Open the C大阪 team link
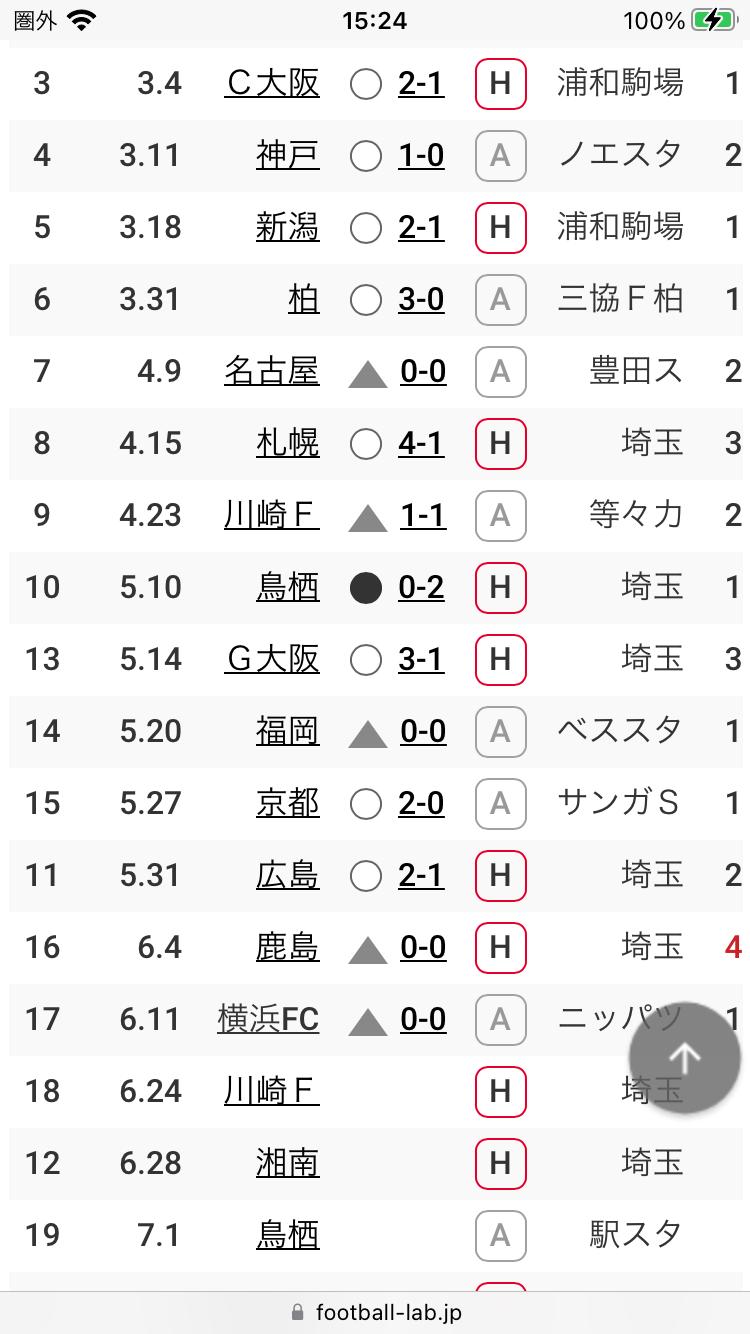Image resolution: width=750 pixels, height=1334 pixels. (x=272, y=83)
